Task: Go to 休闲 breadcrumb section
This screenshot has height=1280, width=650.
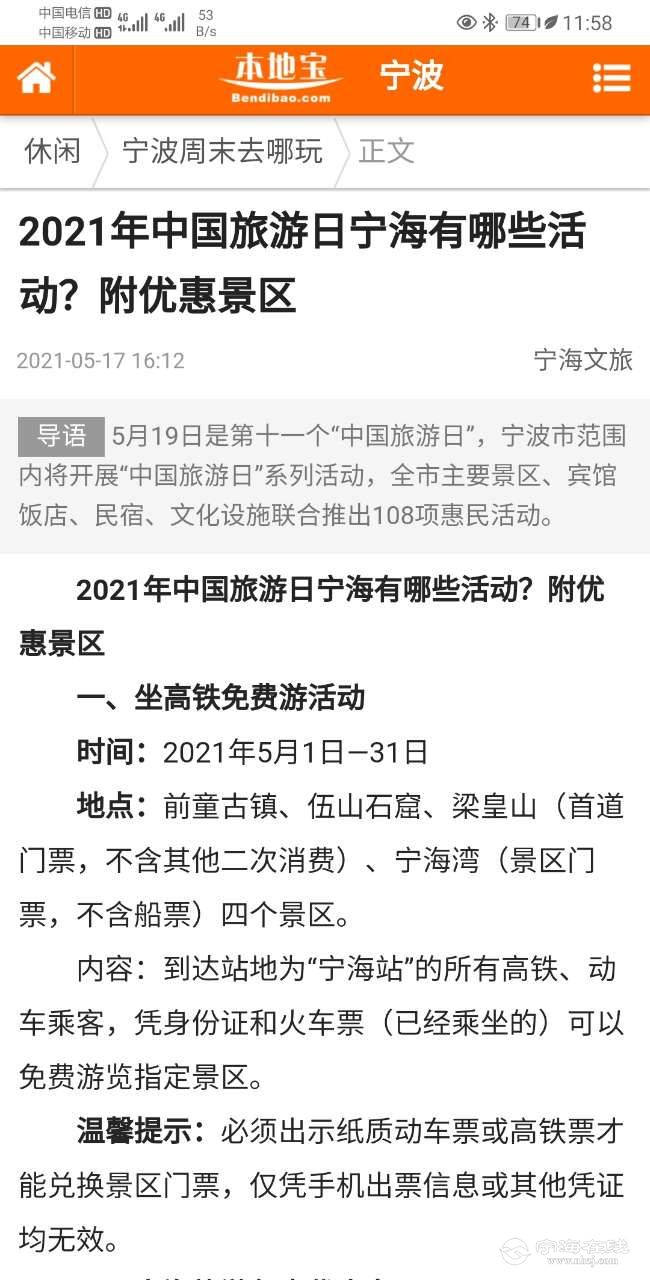Action: tap(52, 151)
